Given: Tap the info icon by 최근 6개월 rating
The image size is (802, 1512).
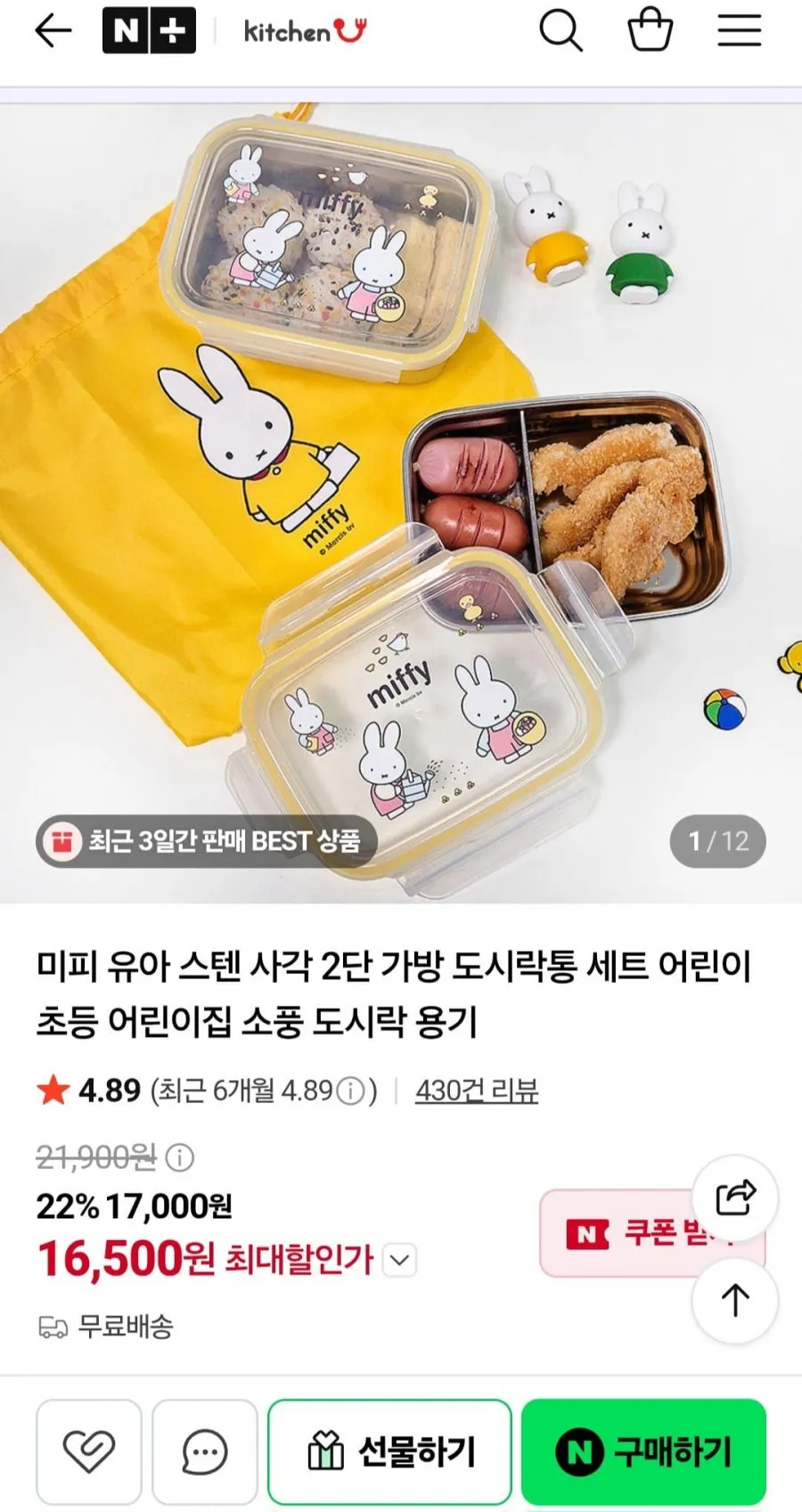Looking at the screenshot, I should coord(350,1091).
